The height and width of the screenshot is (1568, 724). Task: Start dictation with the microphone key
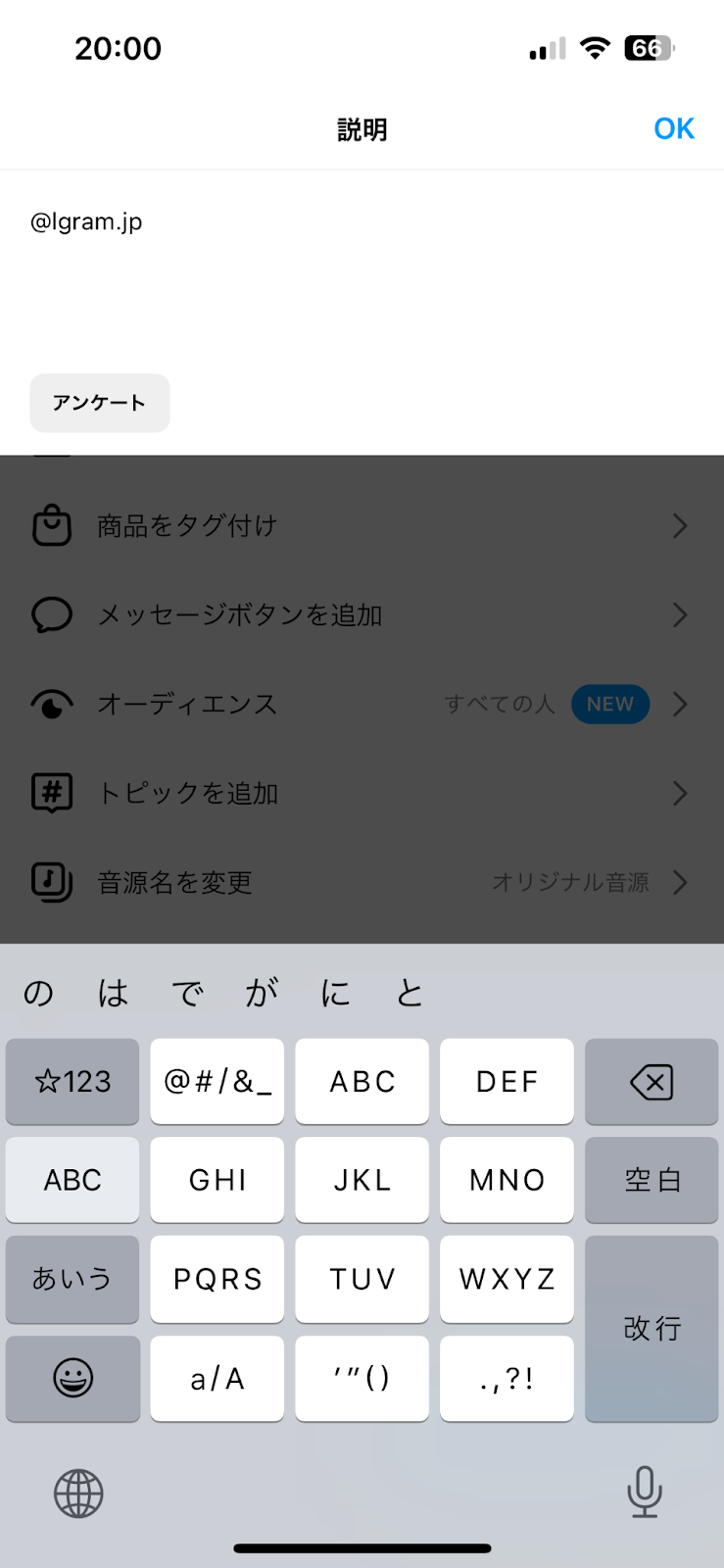pyautogui.click(x=644, y=1493)
